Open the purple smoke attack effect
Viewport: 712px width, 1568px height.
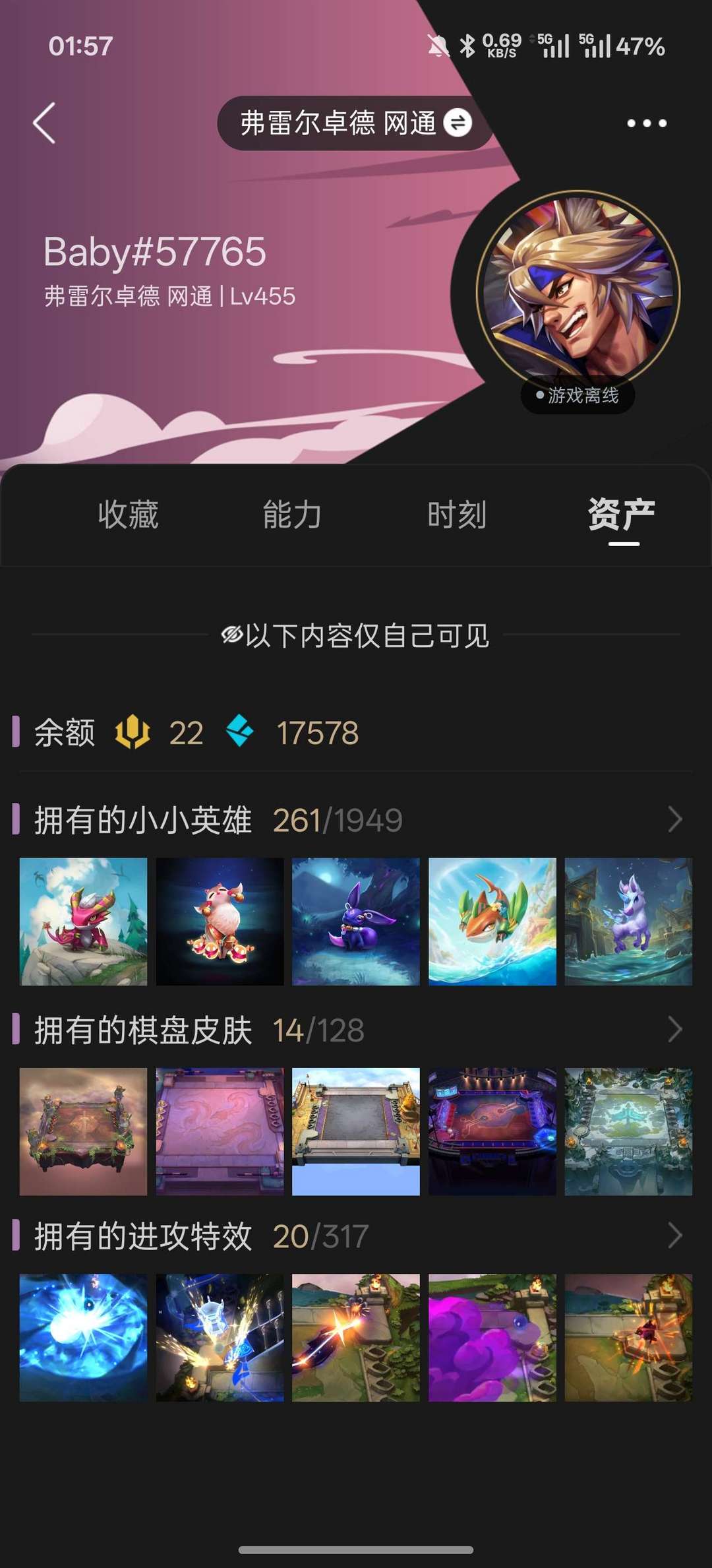(492, 1337)
